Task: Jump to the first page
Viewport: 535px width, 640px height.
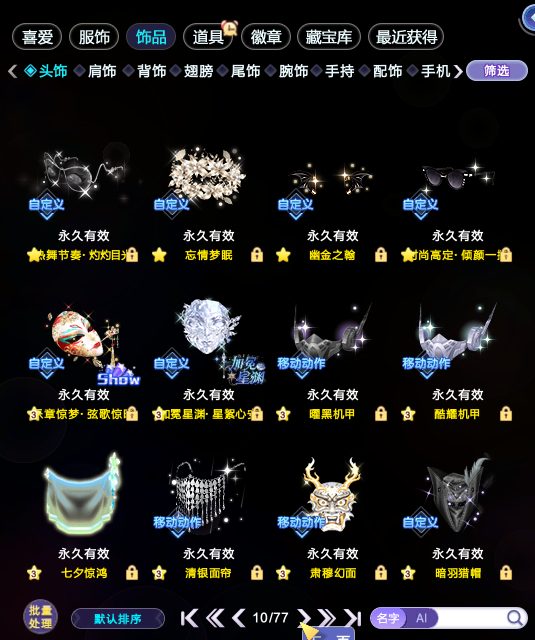Action: [189, 618]
